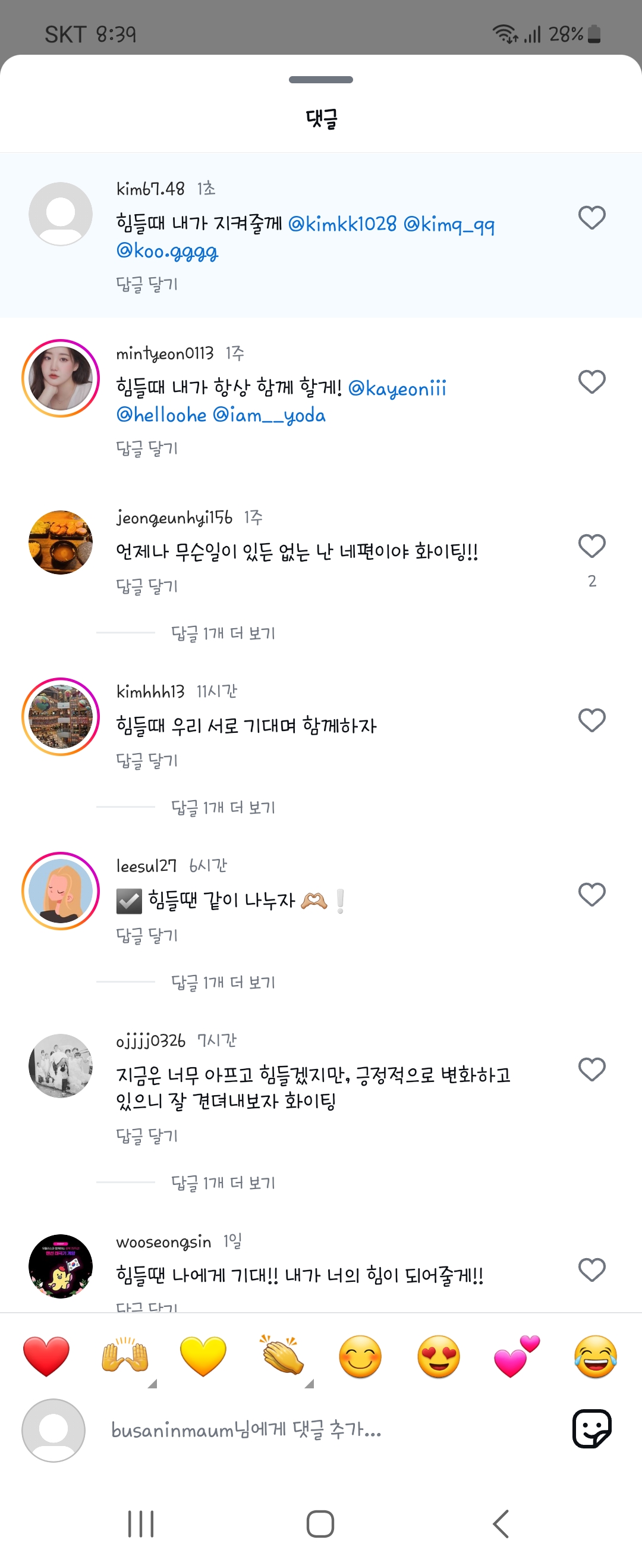Show more replies under ojjjj0326's comment

[223, 1183]
